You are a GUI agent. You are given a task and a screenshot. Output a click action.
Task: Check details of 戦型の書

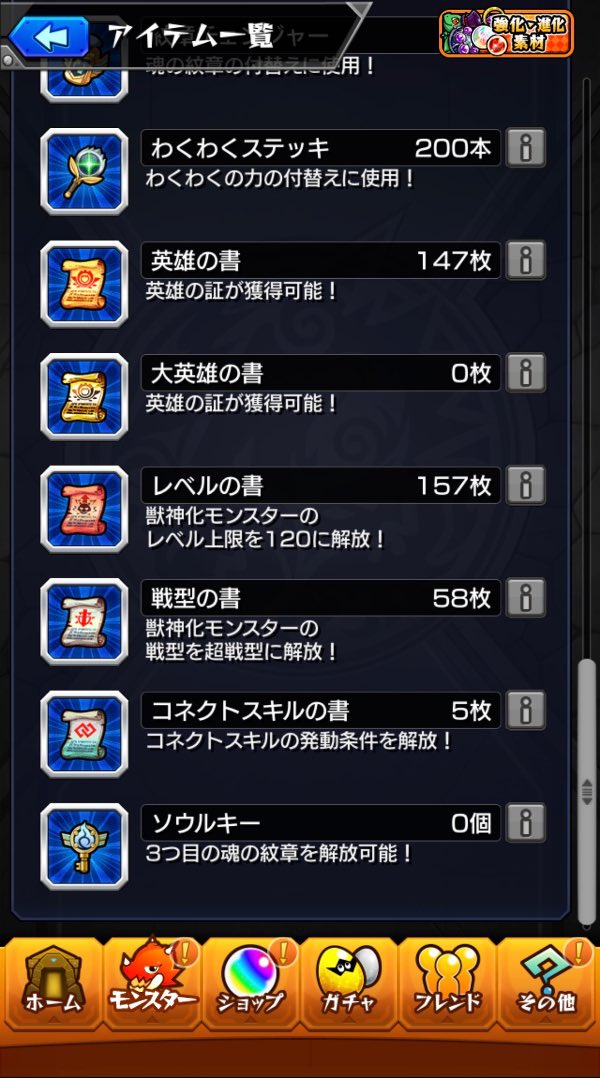tap(525, 598)
